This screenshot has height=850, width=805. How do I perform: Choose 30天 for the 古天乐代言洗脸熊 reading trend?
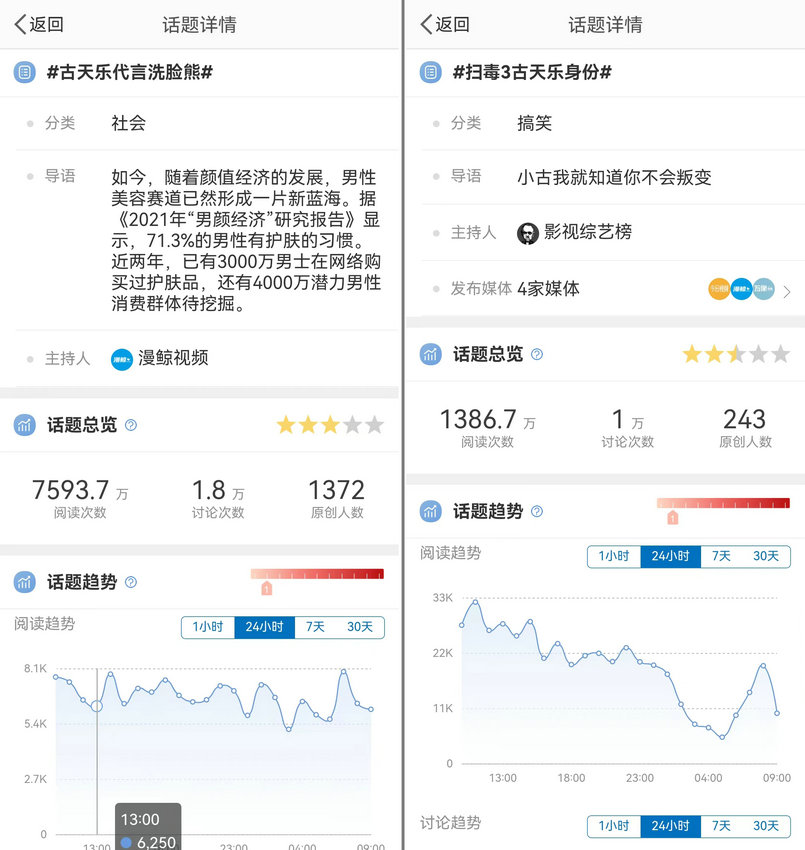(x=359, y=628)
